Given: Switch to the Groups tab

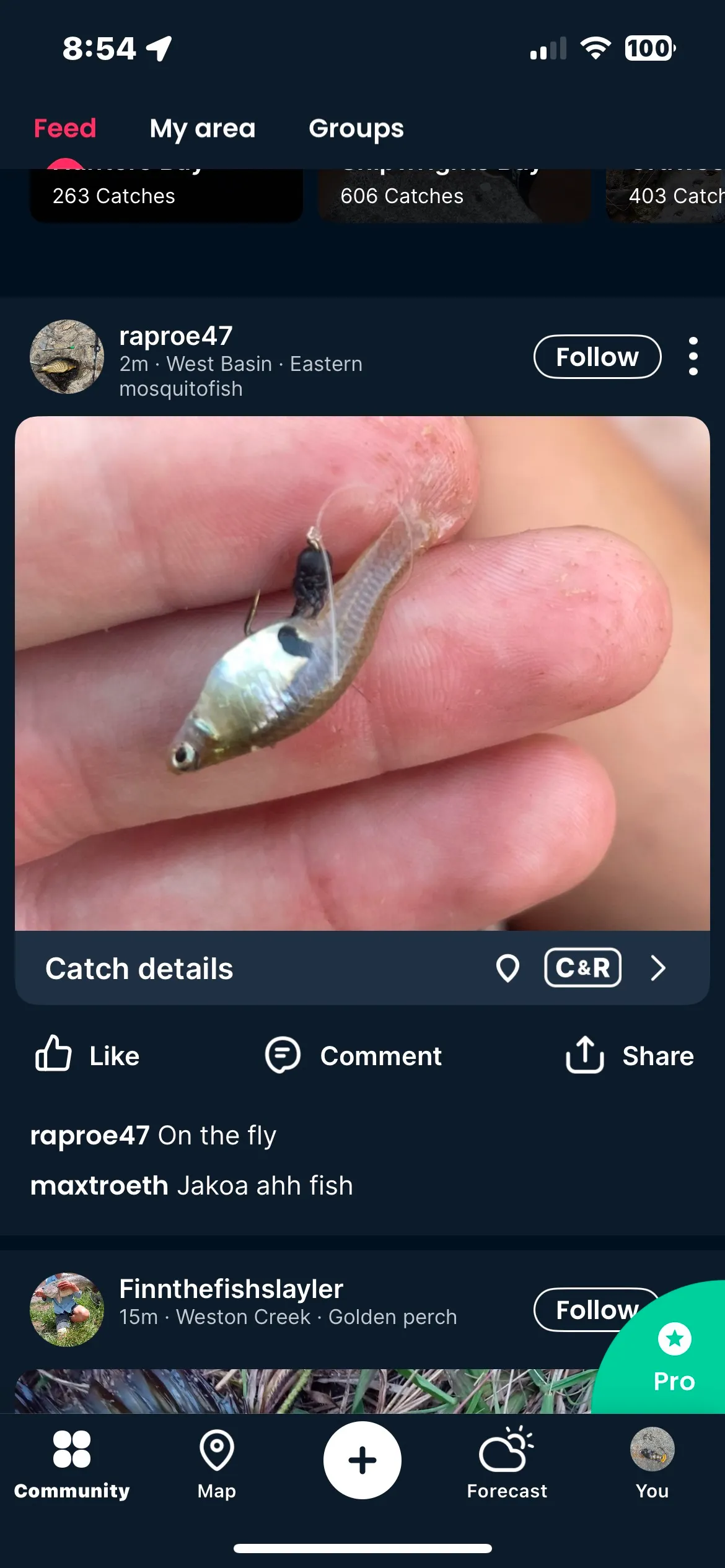Looking at the screenshot, I should 356,129.
